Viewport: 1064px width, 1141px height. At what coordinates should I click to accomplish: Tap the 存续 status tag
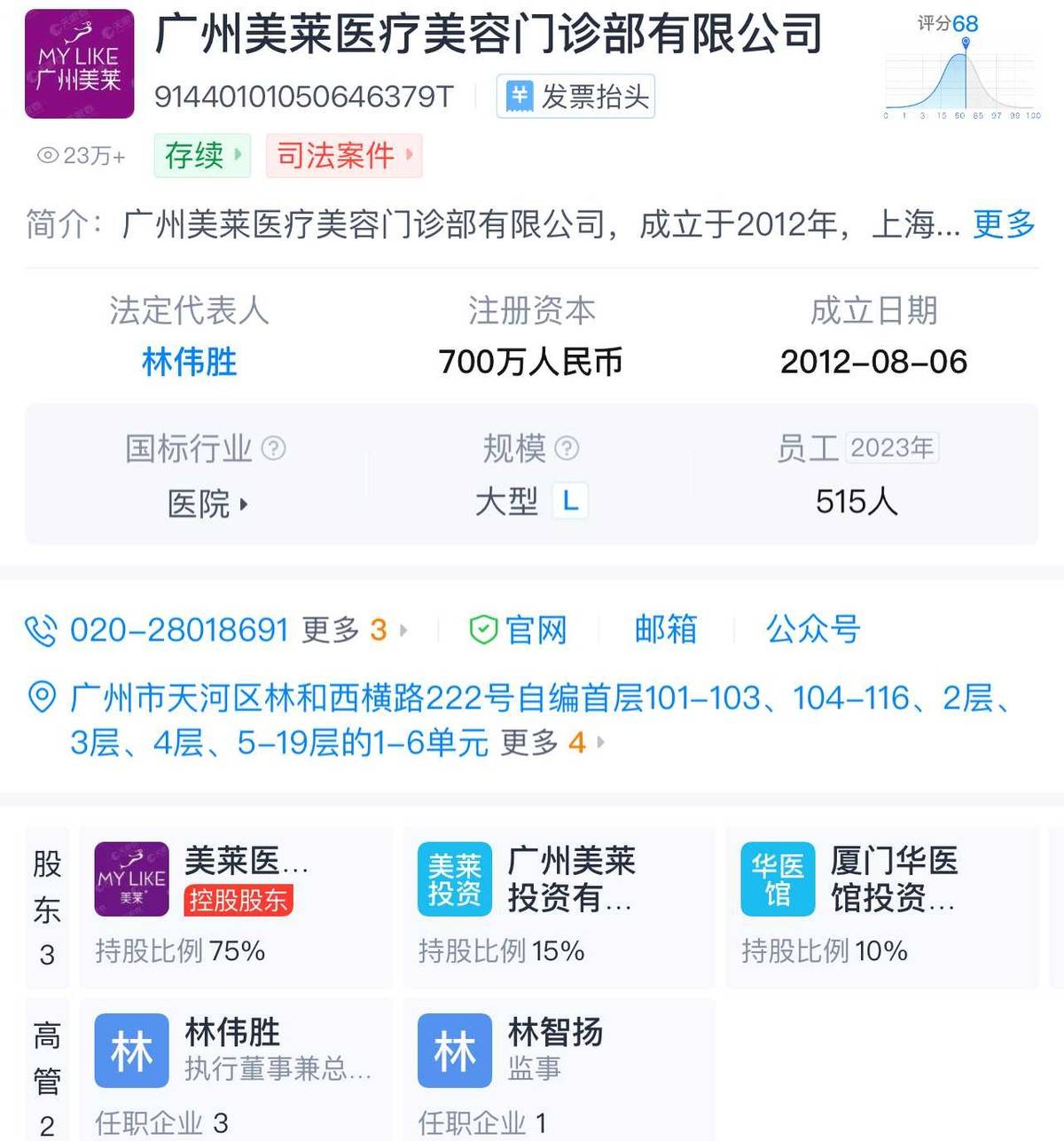click(202, 156)
